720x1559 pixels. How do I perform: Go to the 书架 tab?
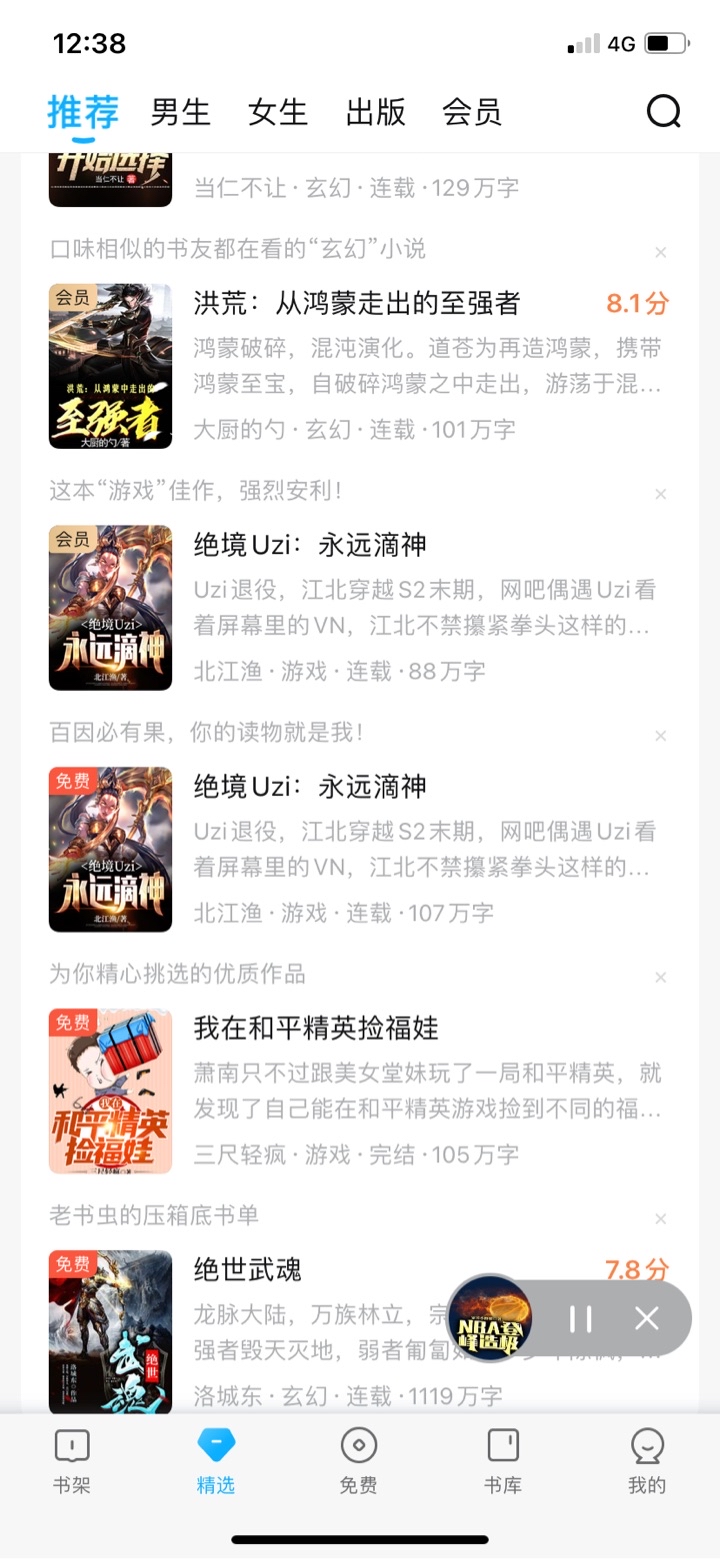71,1460
